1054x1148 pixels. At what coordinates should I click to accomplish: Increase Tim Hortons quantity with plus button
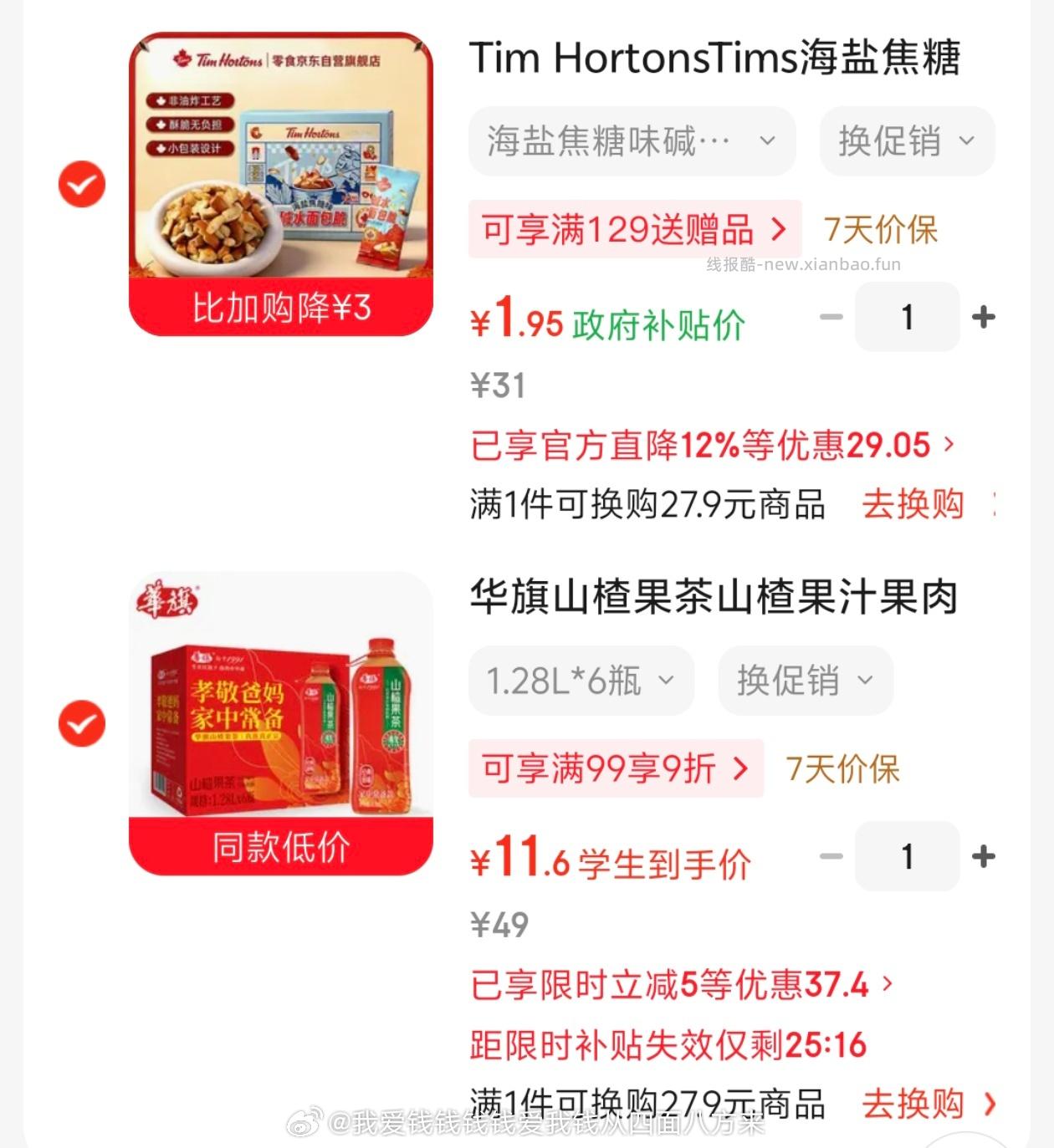983,316
